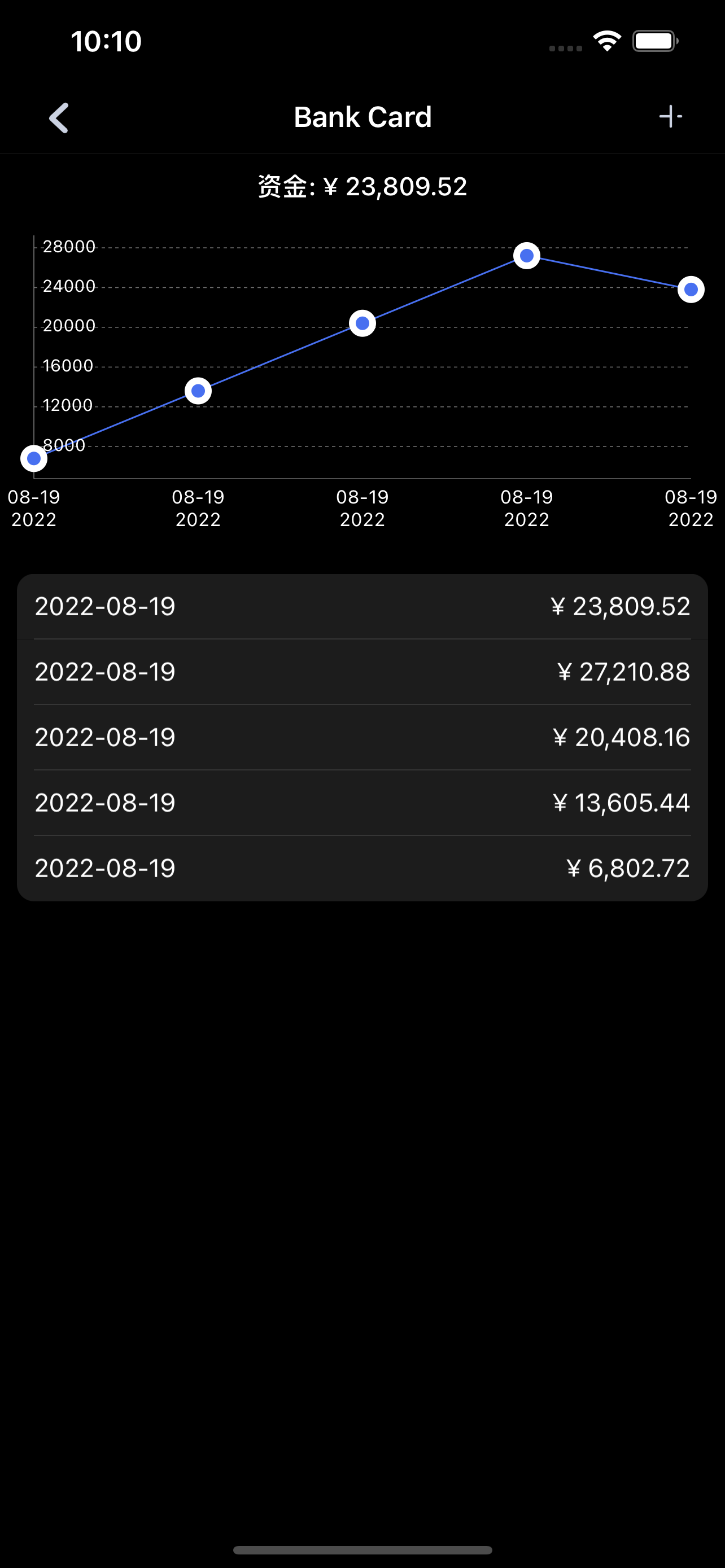This screenshot has width=725, height=1568.
Task: Select the ¥ 20,408.16 entry
Action: coord(362,738)
